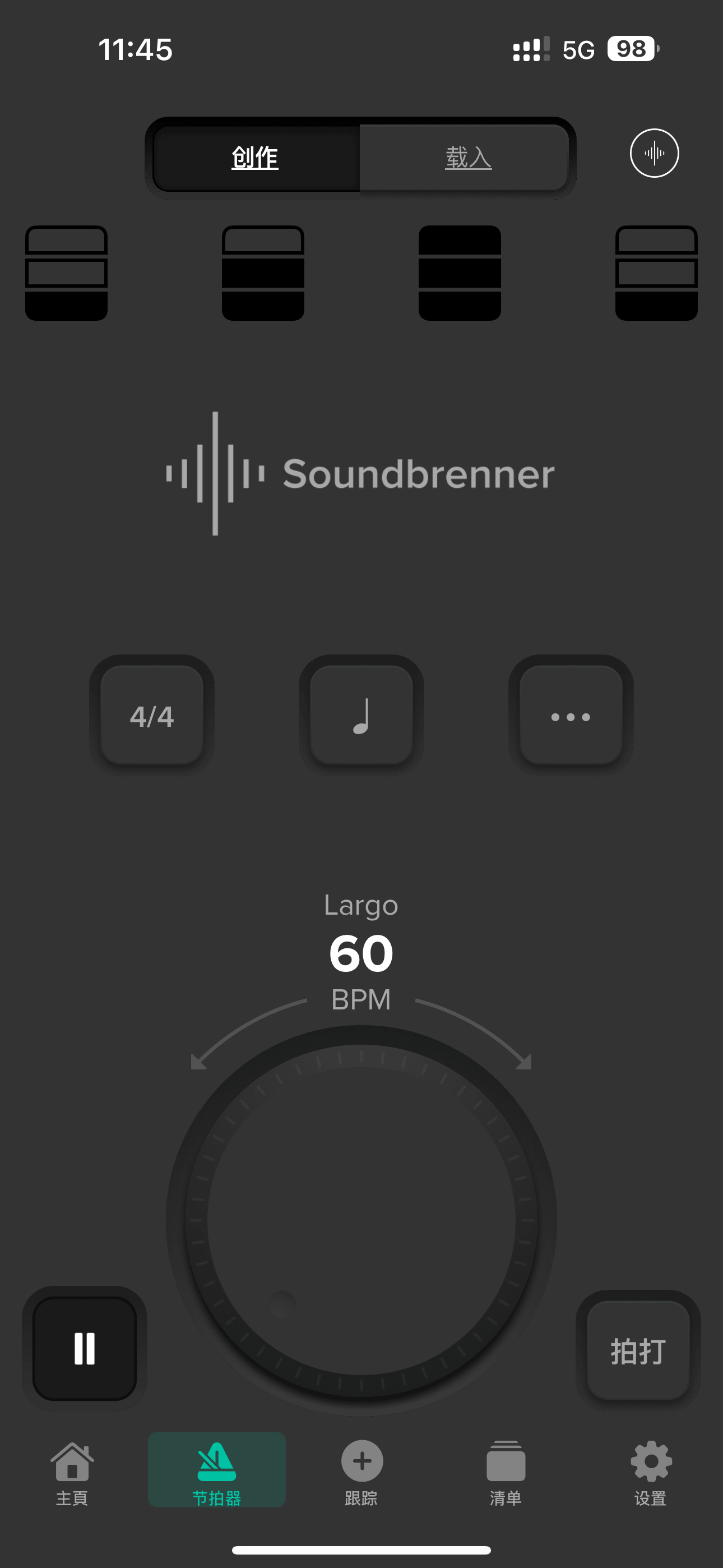Screen dimensions: 723x1568
Task: Open the 跟踪 tab
Action: [361, 1473]
